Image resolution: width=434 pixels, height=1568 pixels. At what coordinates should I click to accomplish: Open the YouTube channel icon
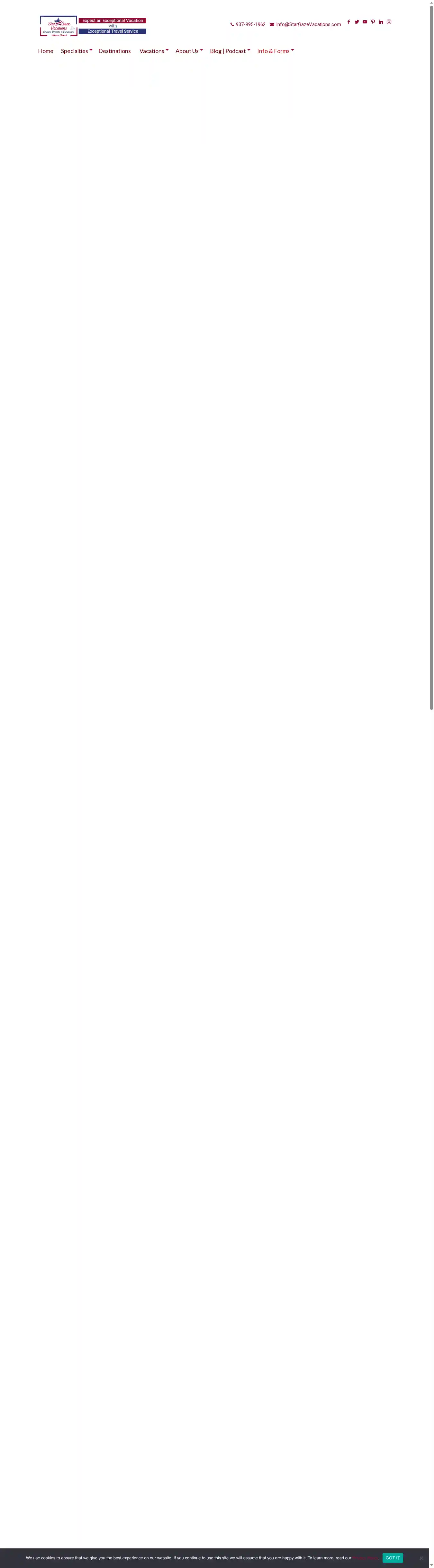[x=365, y=22]
